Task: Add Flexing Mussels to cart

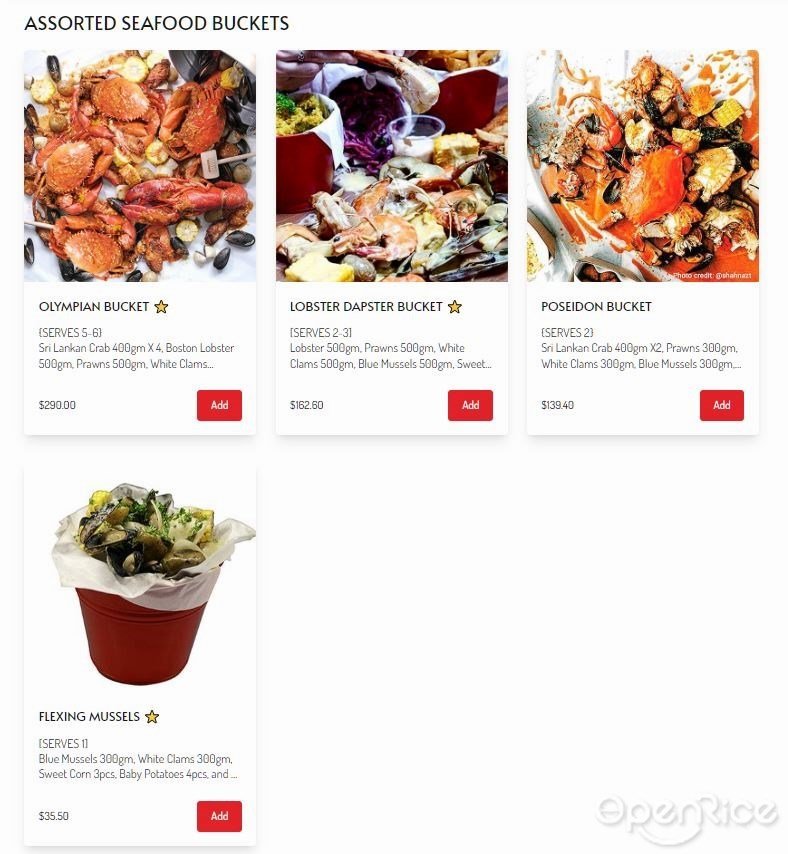Action: tap(219, 816)
